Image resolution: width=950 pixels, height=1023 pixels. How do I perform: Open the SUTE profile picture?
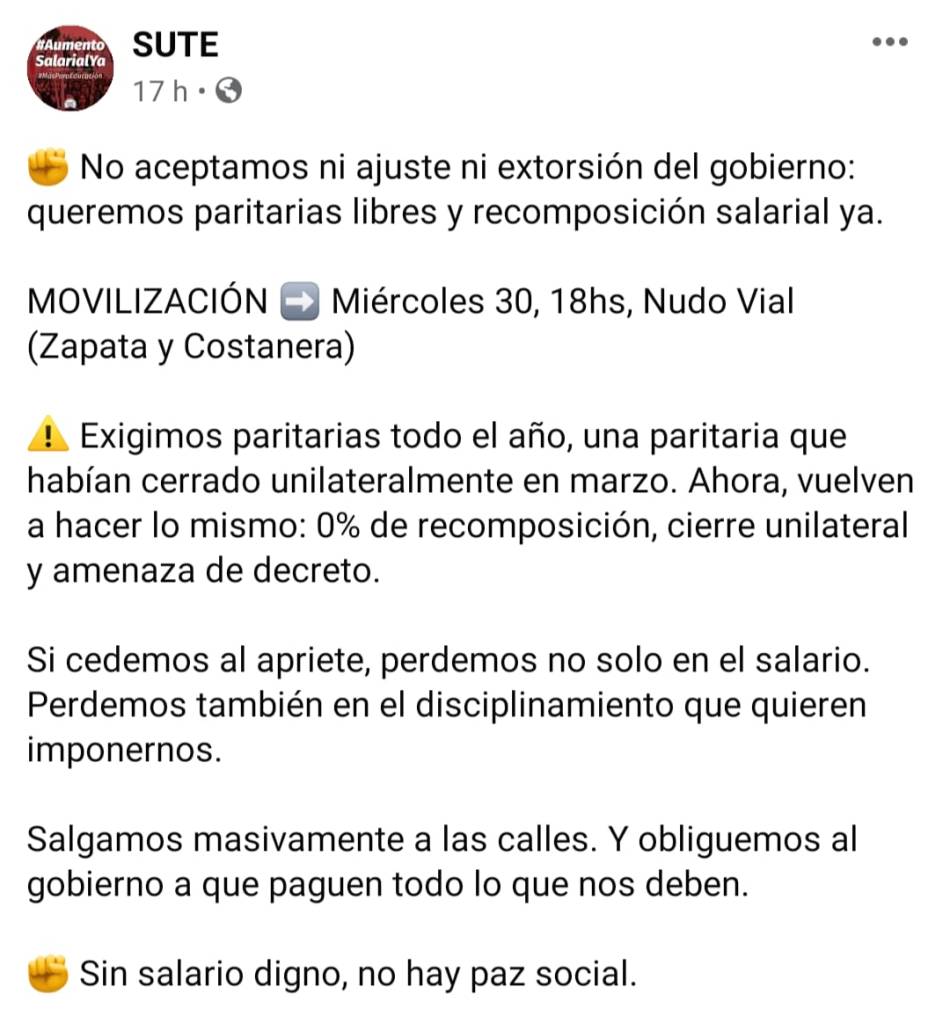point(71,66)
